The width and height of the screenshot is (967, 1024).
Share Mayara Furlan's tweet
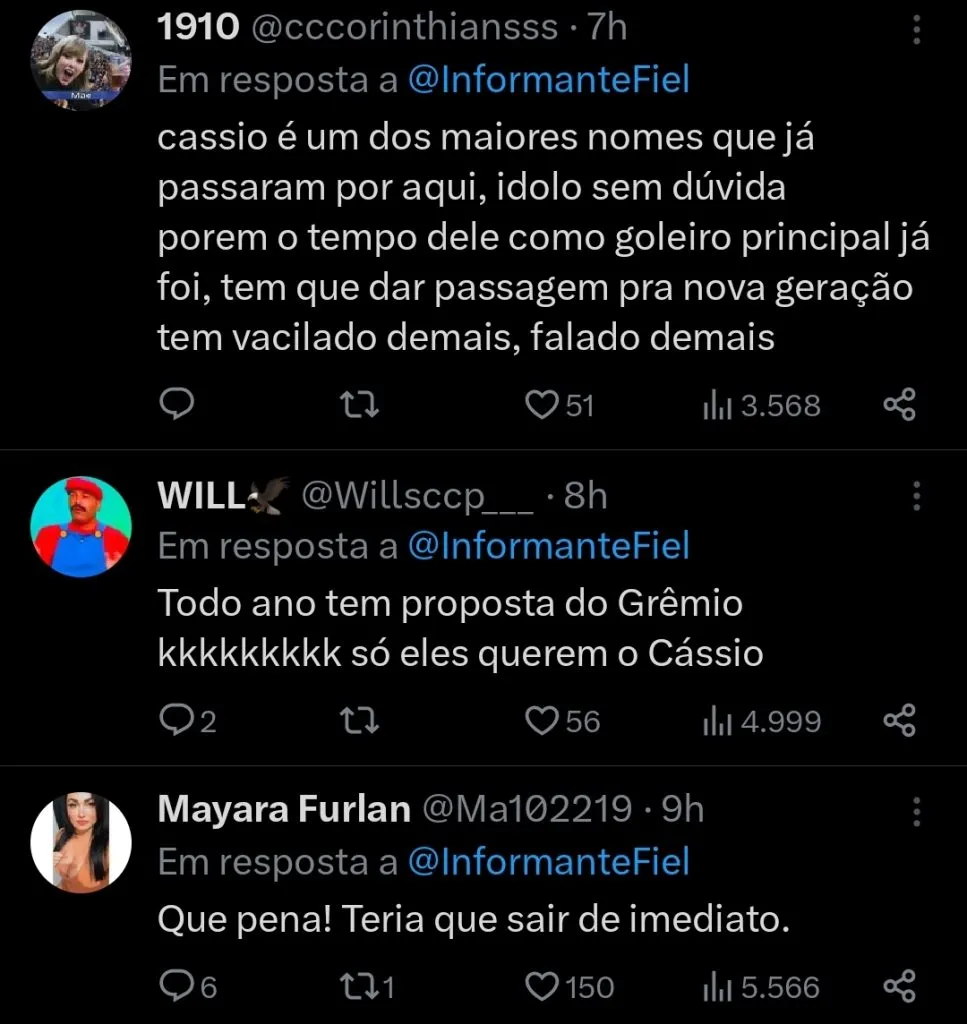tap(899, 986)
